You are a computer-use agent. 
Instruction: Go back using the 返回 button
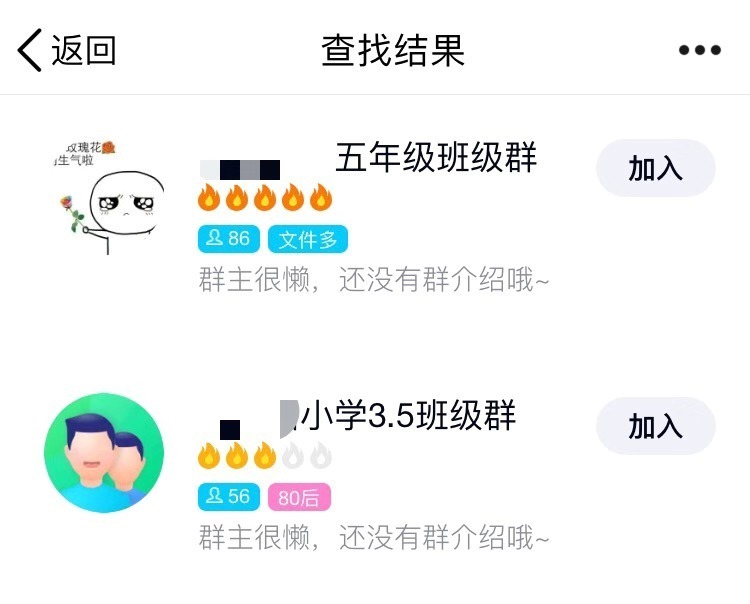68,50
